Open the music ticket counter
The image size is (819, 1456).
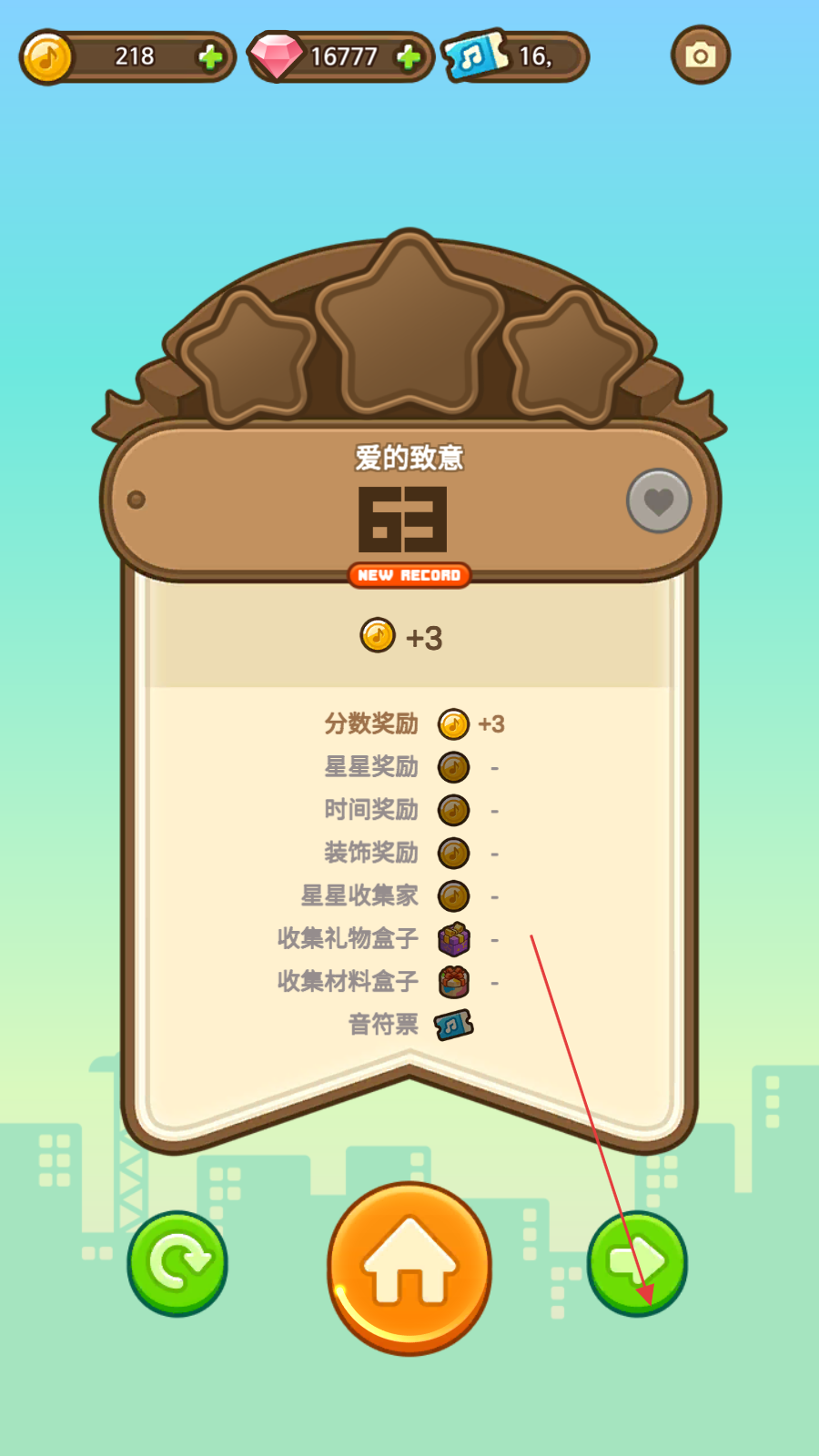(x=515, y=57)
